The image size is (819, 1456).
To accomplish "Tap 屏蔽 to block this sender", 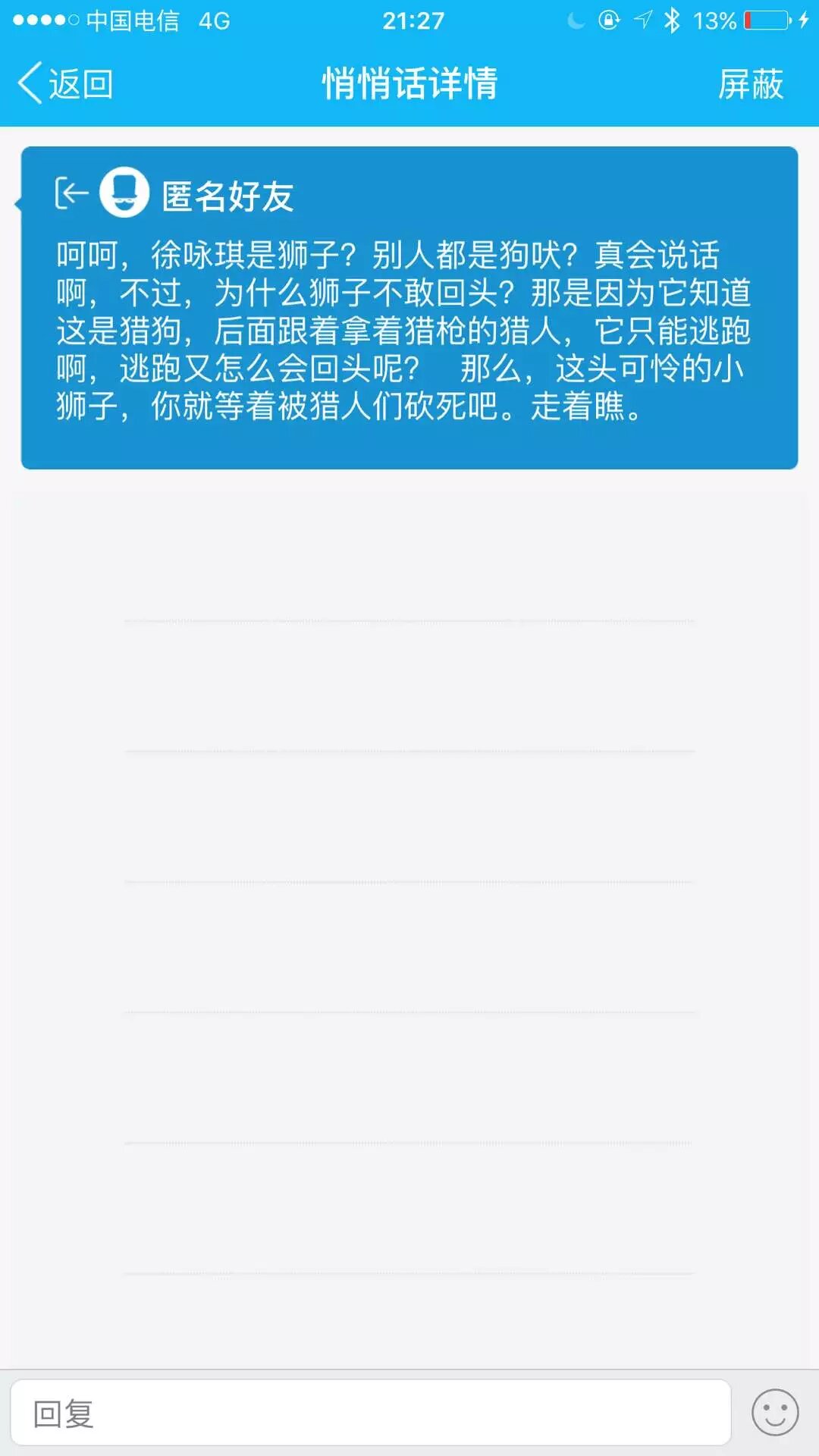I will point(750,83).
